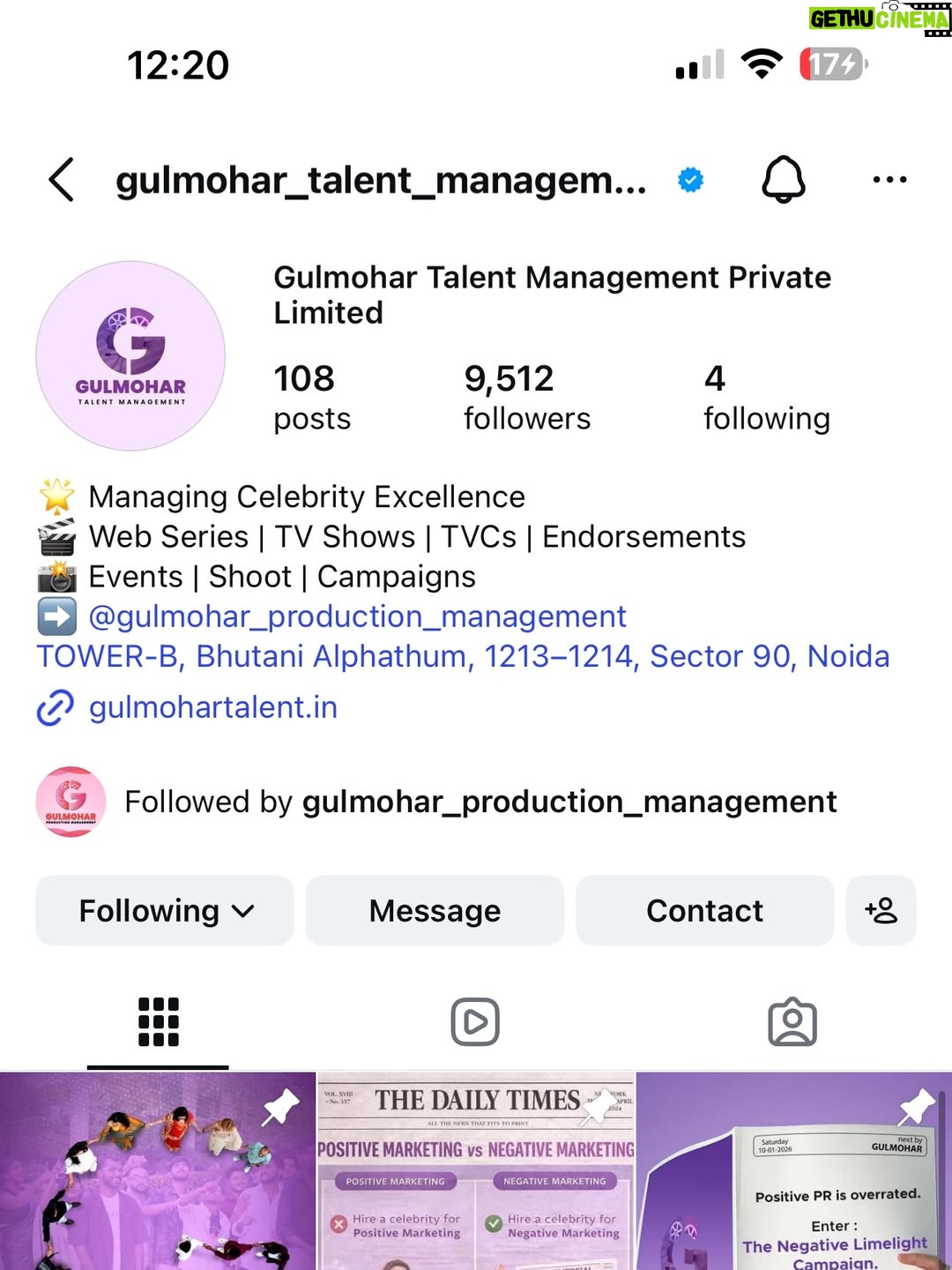Expand the Following dropdown button
952x1270 pixels.
click(x=165, y=910)
